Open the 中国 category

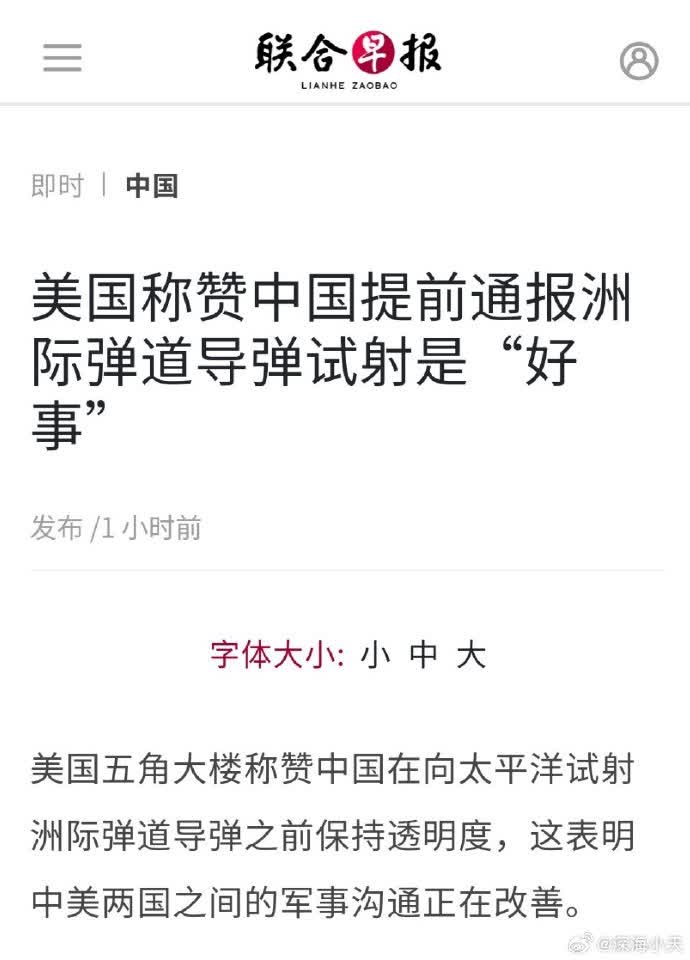[152, 186]
